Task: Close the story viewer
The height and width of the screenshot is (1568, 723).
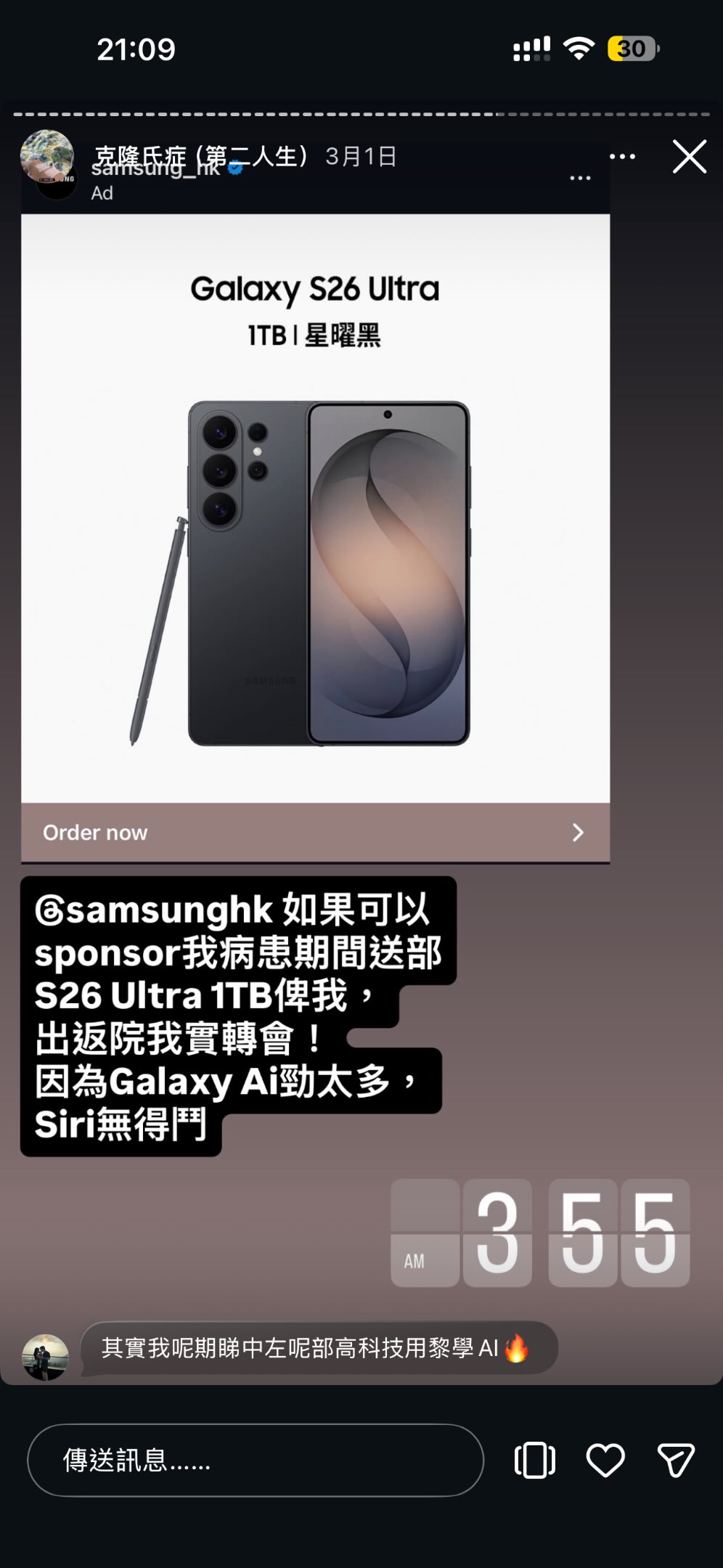Action: [689, 157]
